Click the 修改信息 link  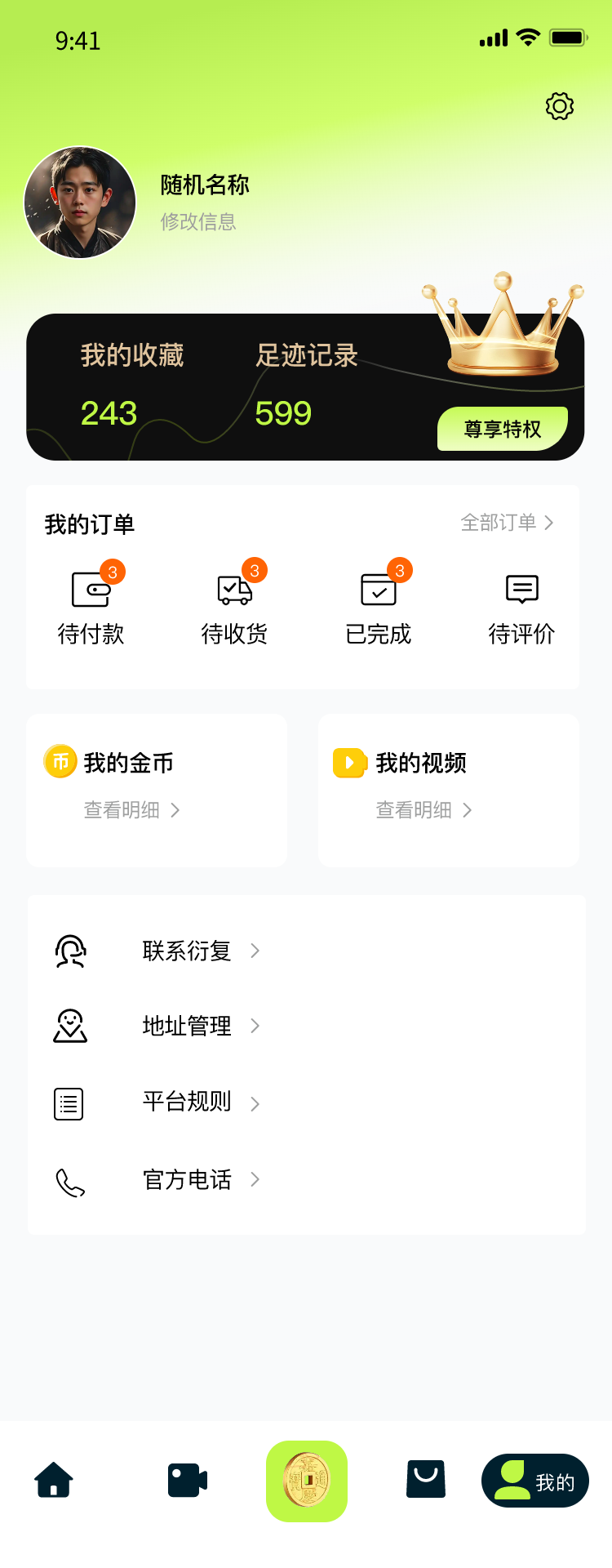tap(198, 222)
